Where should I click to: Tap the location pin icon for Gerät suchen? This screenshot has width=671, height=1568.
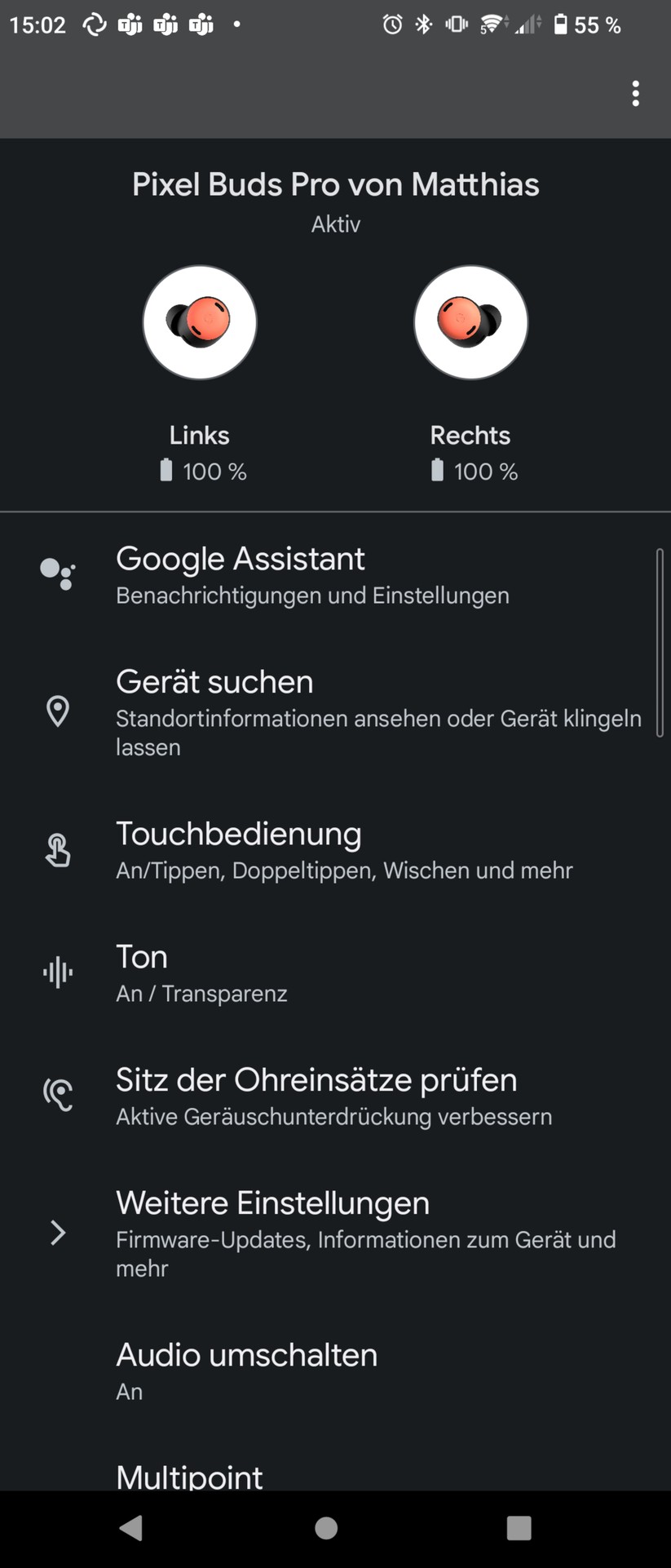coord(58,711)
